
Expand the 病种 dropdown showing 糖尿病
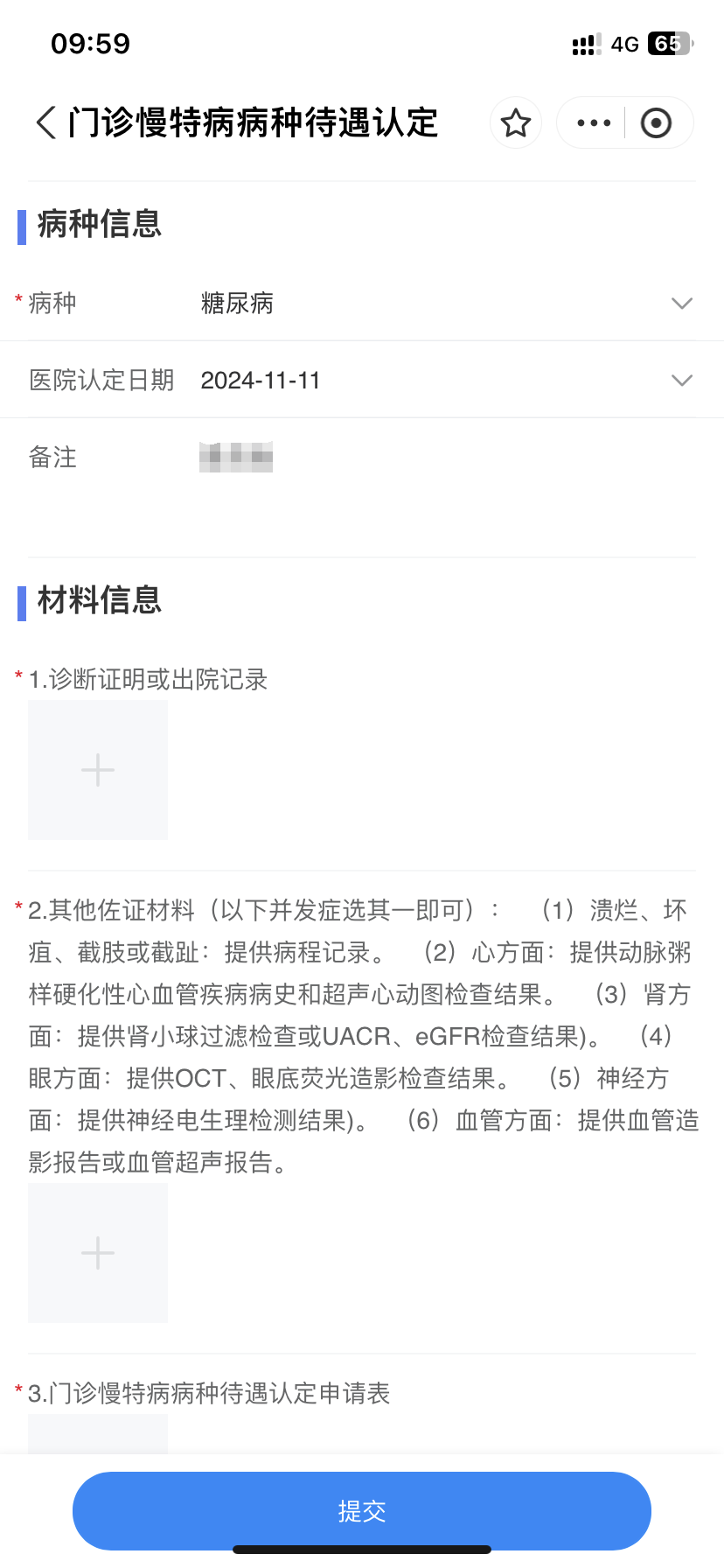pos(362,303)
